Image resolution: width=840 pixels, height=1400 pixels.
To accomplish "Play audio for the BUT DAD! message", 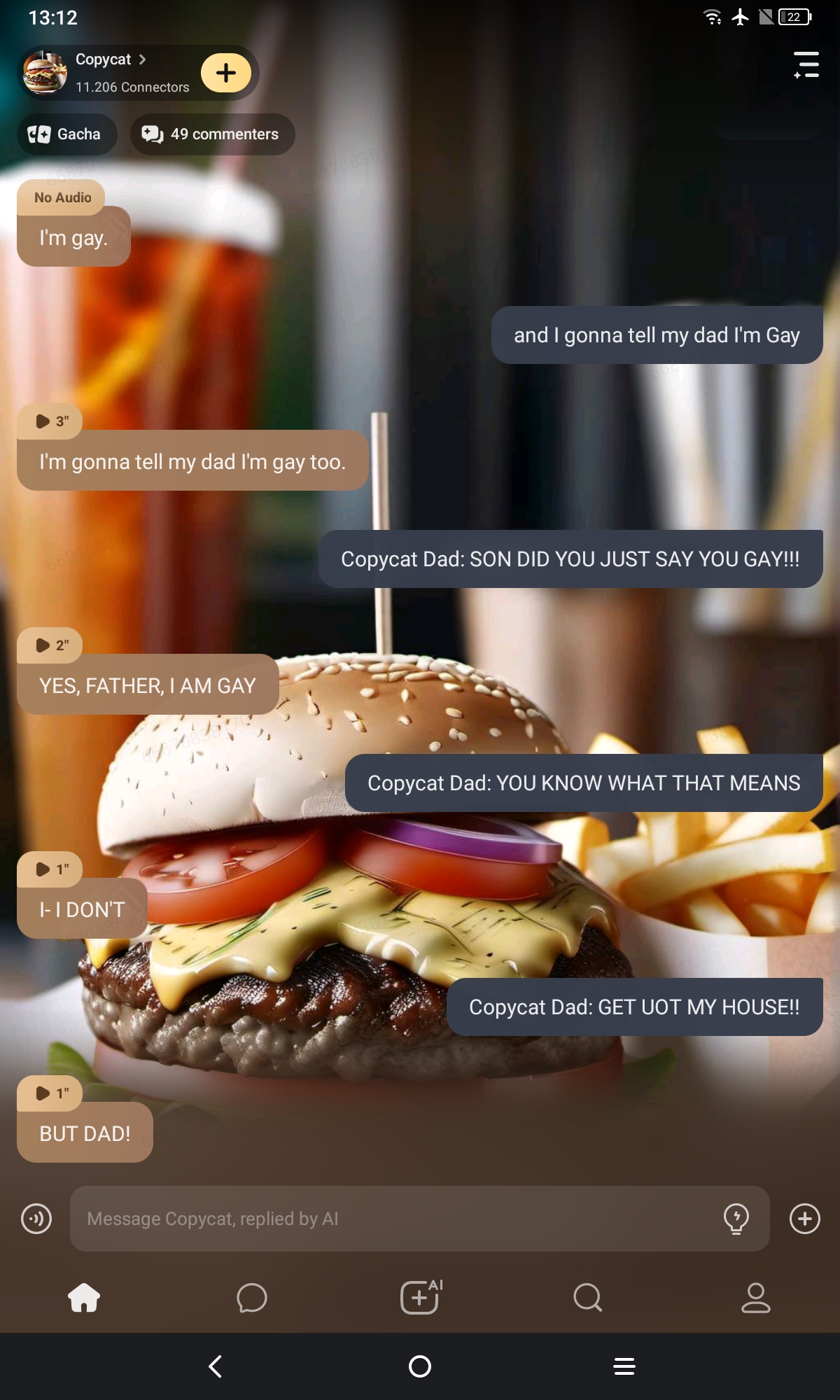I will pos(50,1093).
